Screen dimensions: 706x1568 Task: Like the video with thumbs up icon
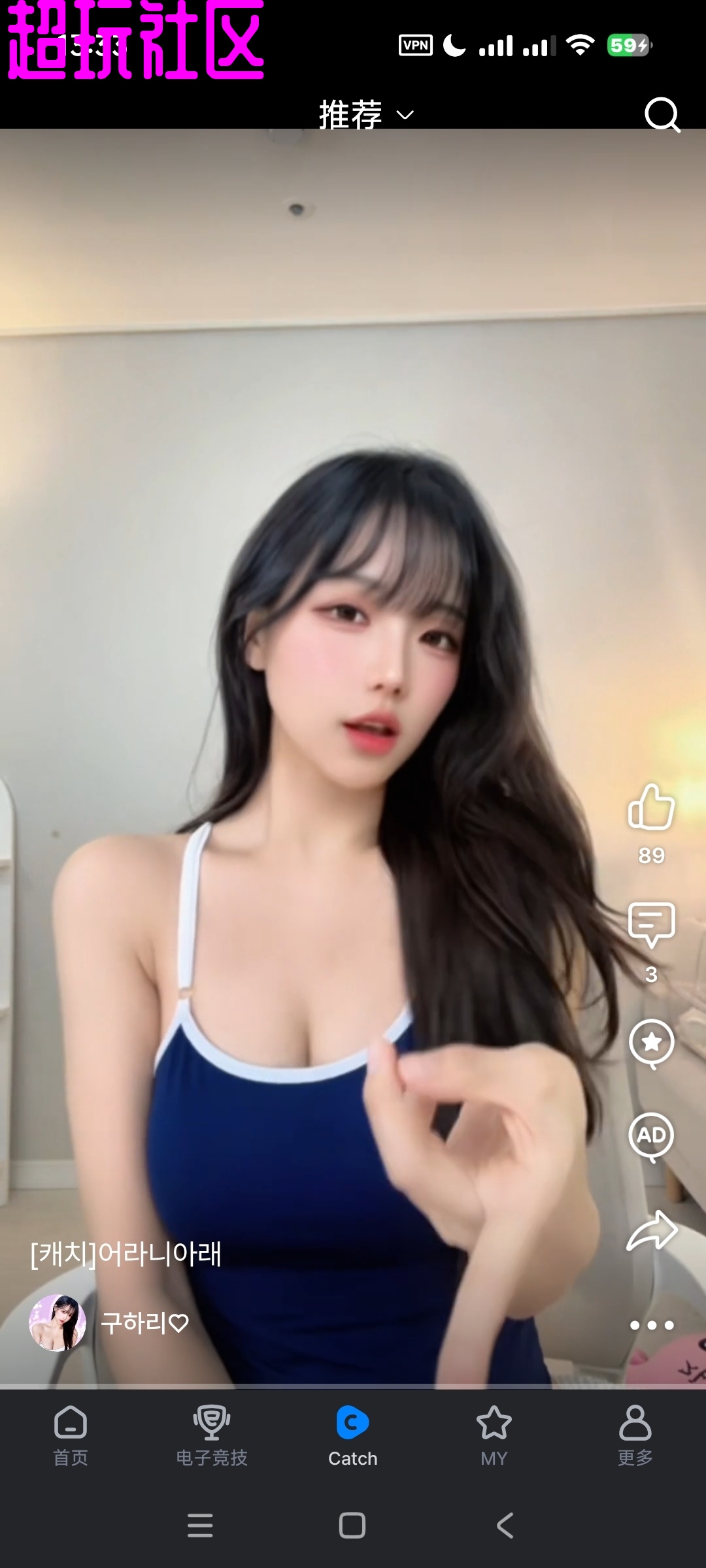pos(651,809)
